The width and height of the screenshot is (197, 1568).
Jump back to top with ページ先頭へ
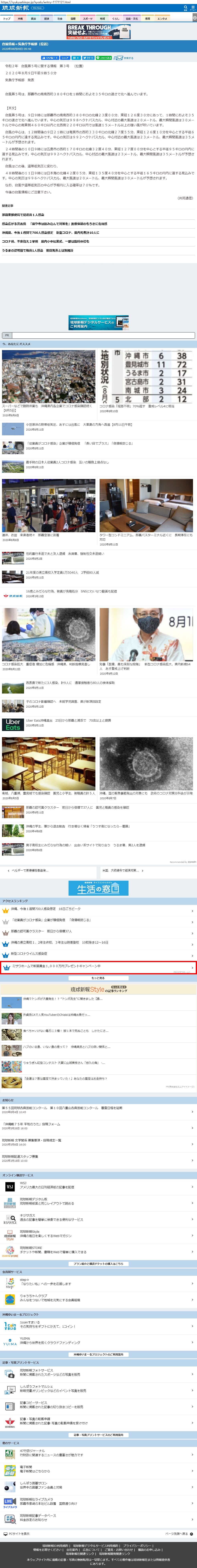point(177,1533)
